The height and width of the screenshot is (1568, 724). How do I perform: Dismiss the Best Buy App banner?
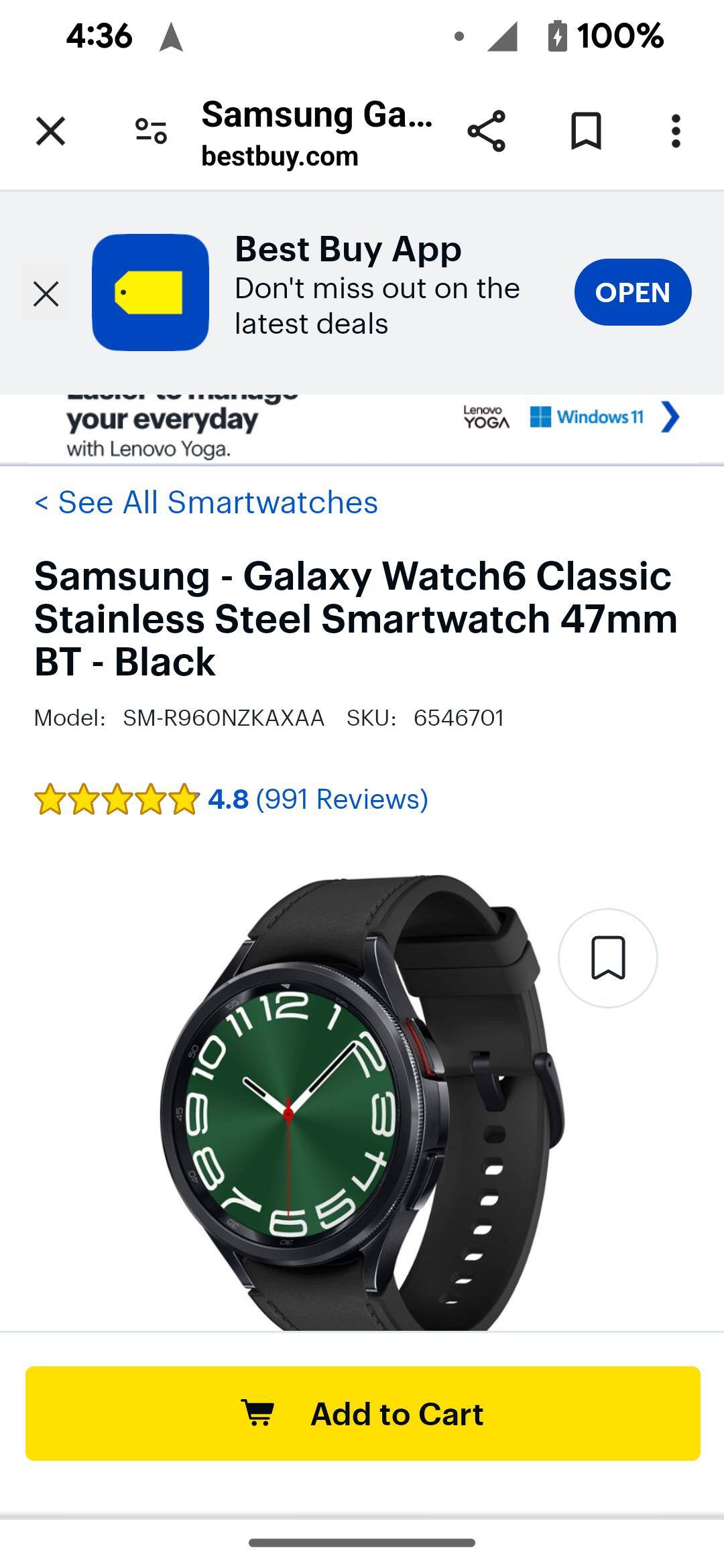tap(46, 293)
